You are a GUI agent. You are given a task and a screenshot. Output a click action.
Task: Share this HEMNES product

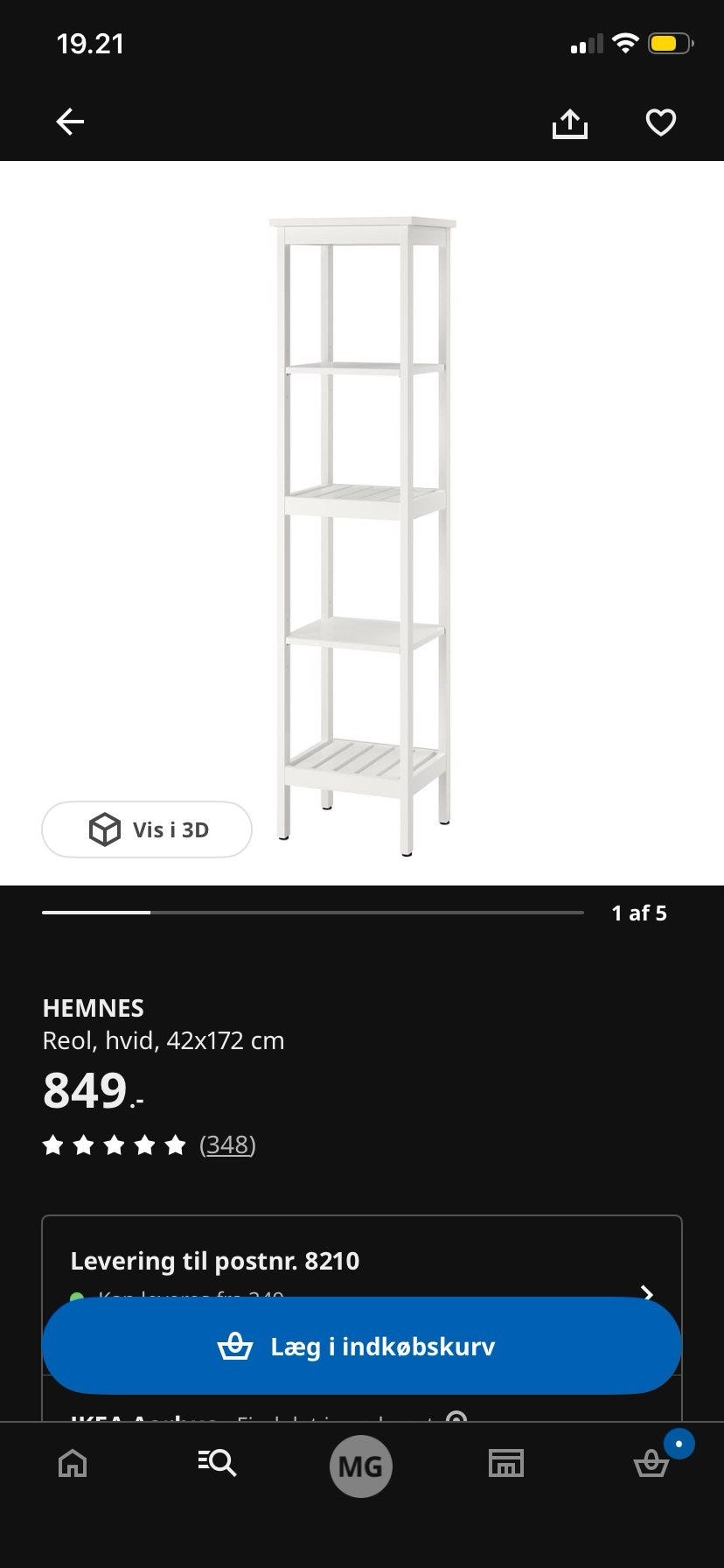click(569, 122)
